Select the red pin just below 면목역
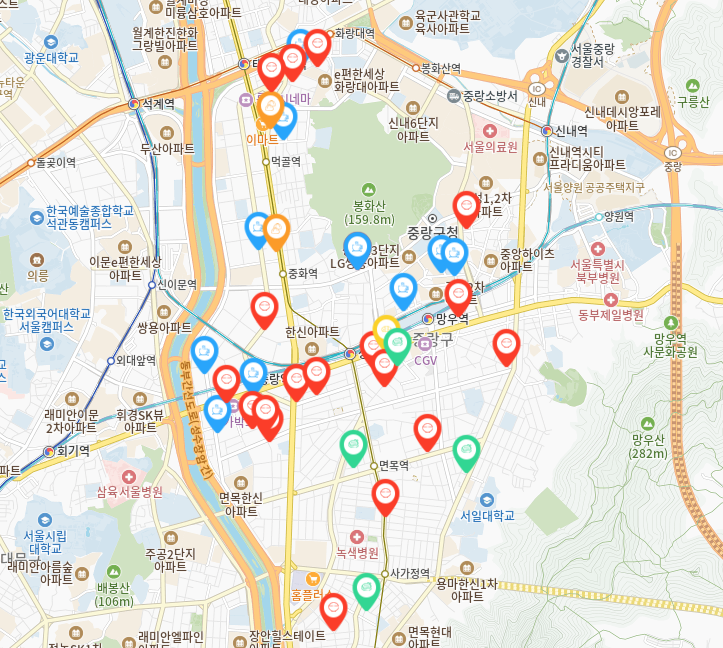Image resolution: width=723 pixels, height=648 pixels. point(385,494)
